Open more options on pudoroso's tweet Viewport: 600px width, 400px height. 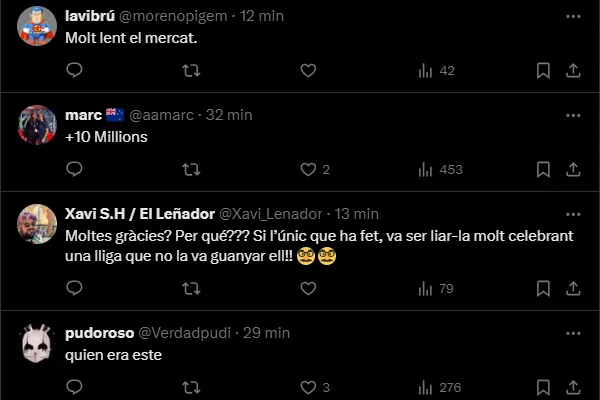pyautogui.click(x=572, y=332)
